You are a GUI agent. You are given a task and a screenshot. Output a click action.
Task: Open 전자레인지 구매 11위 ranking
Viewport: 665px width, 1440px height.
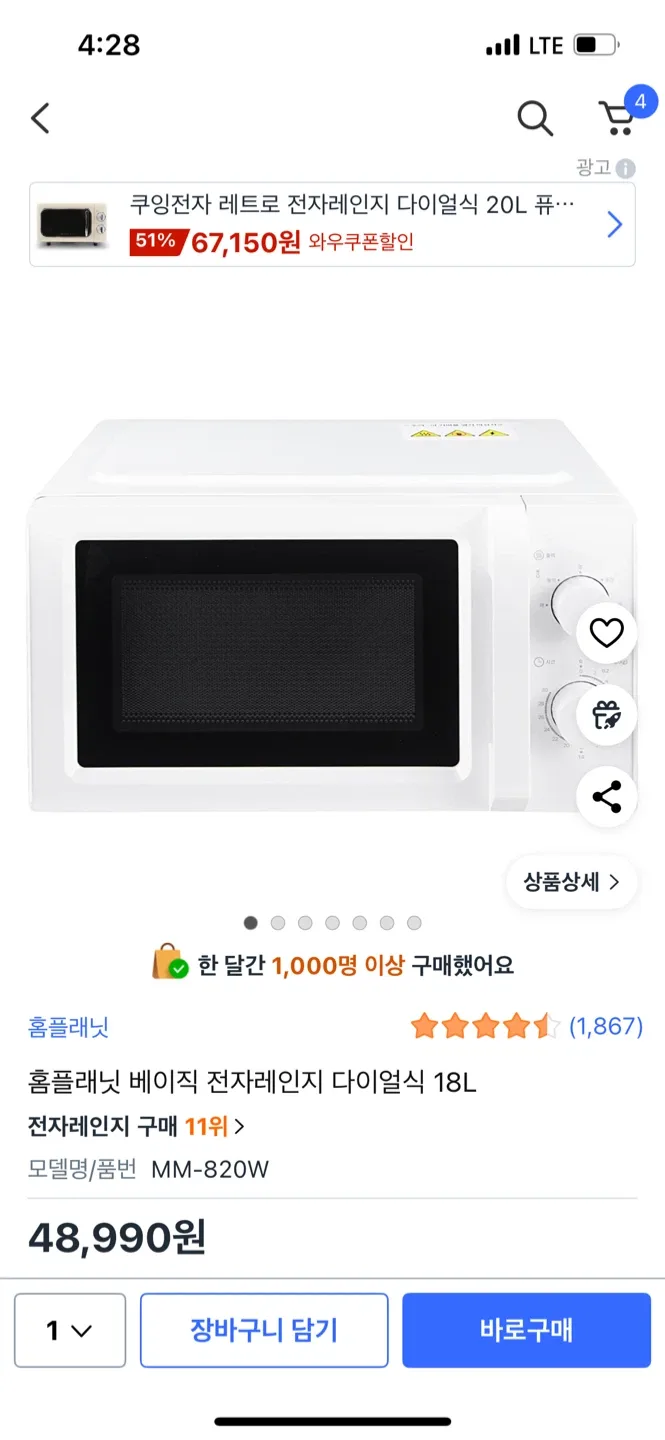coord(136,1126)
